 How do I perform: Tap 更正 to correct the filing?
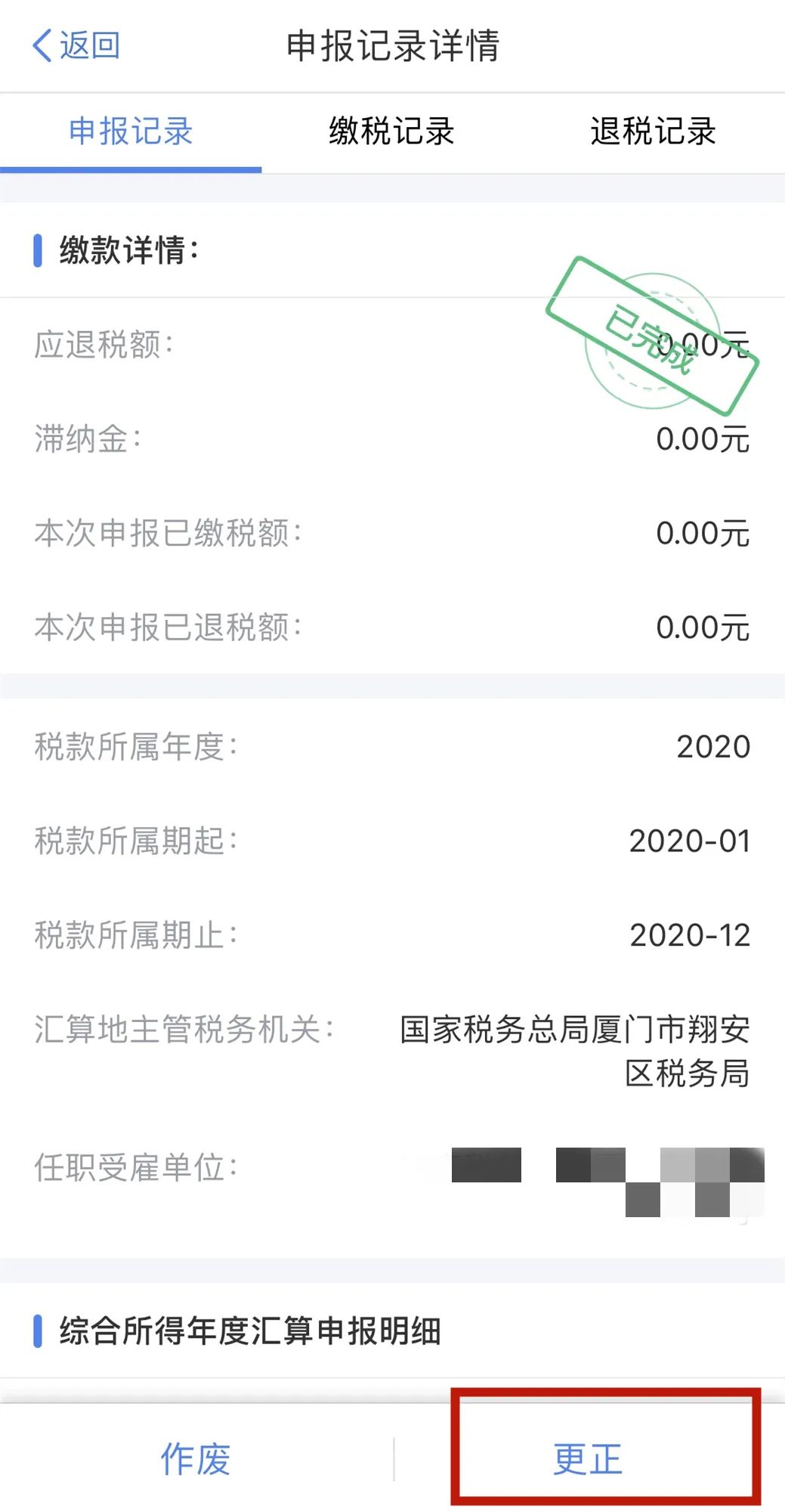pos(588,1459)
